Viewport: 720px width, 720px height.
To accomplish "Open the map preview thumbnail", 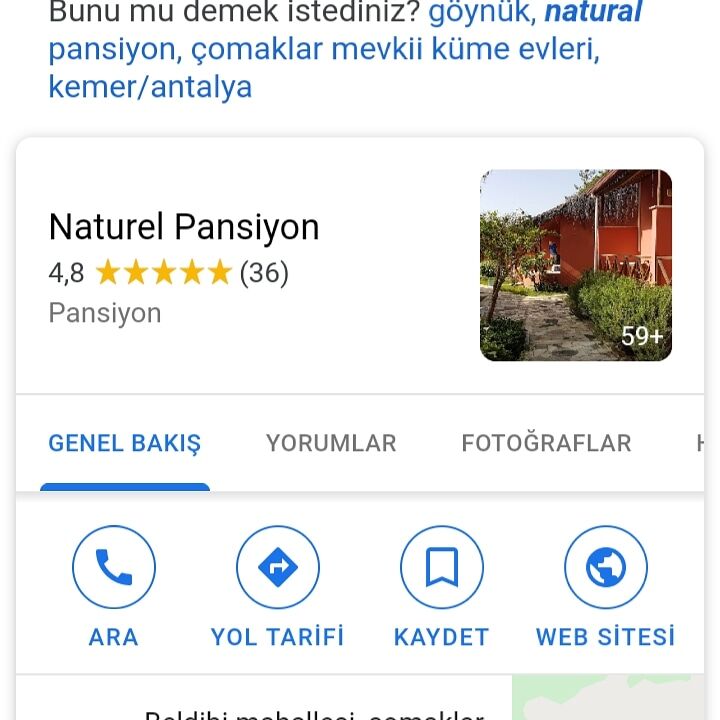I will [608, 700].
